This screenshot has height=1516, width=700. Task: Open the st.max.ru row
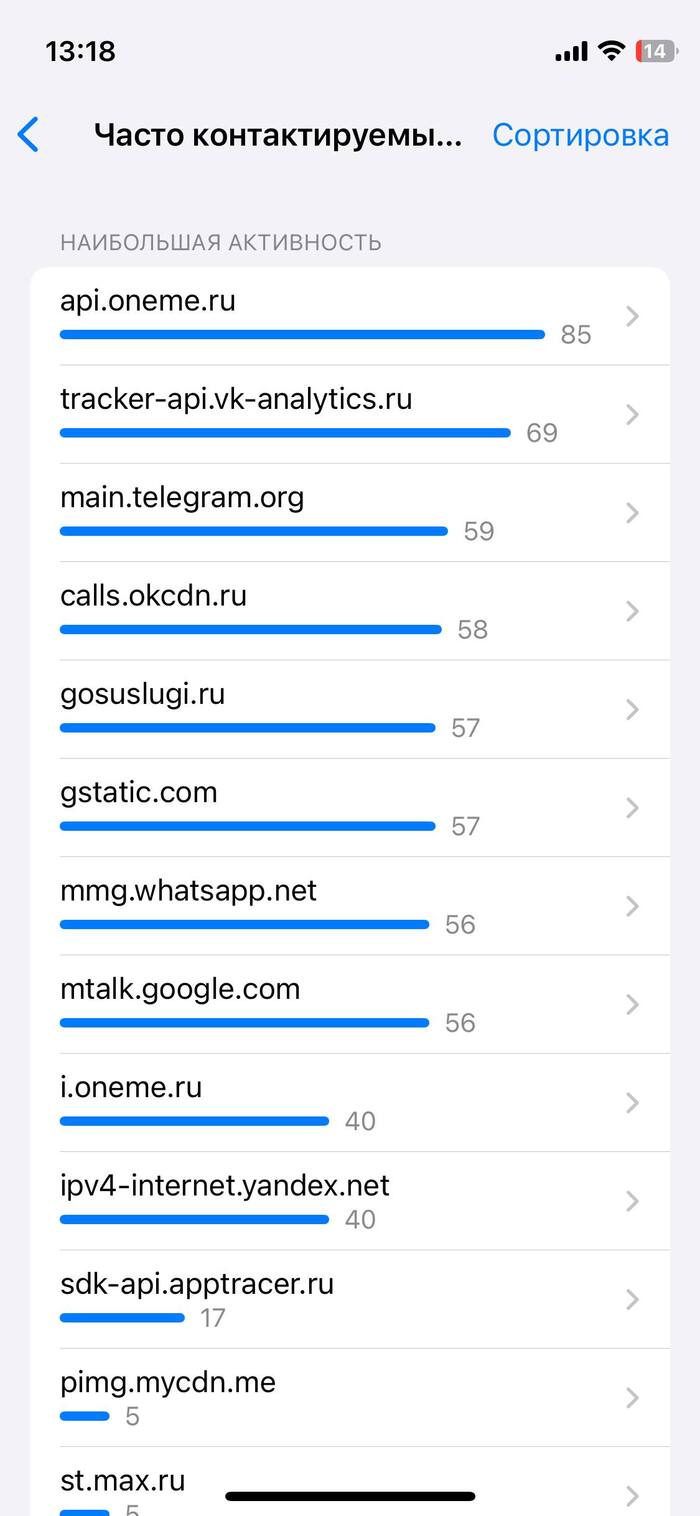[350, 1480]
